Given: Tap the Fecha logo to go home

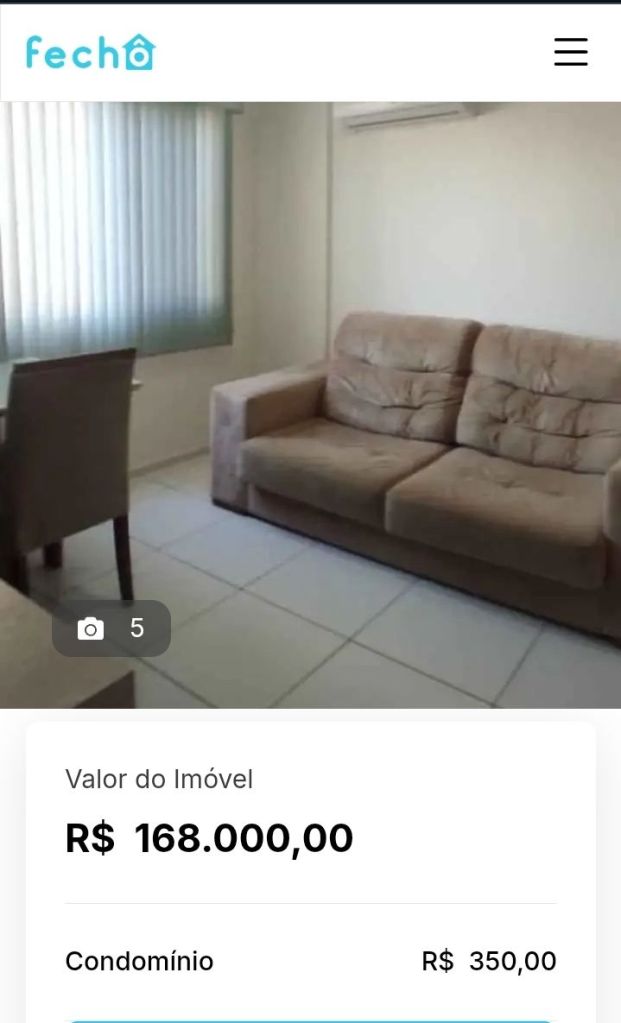Looking at the screenshot, I should (90, 52).
